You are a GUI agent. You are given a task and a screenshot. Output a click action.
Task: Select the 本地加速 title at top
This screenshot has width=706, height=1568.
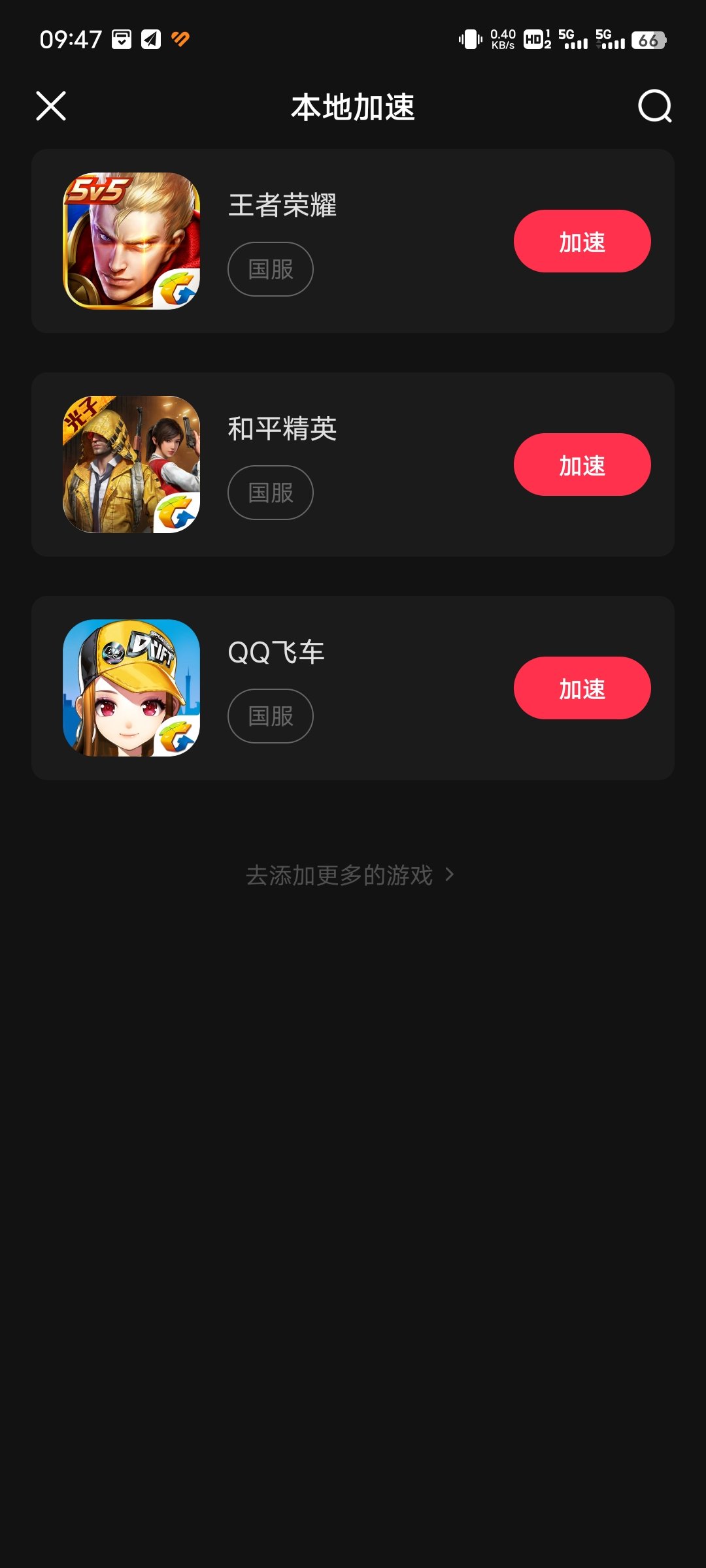353,106
